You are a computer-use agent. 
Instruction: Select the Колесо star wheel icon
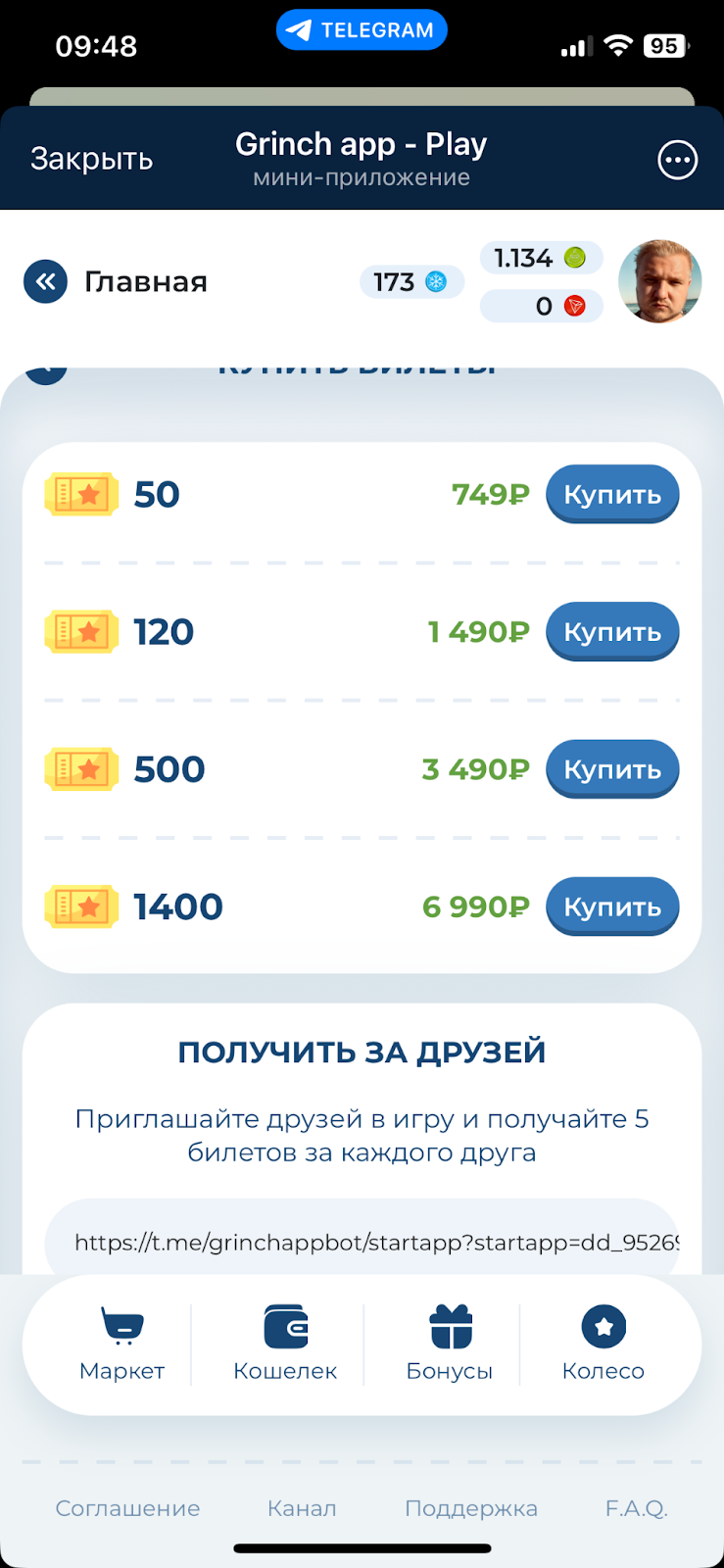(x=603, y=1325)
